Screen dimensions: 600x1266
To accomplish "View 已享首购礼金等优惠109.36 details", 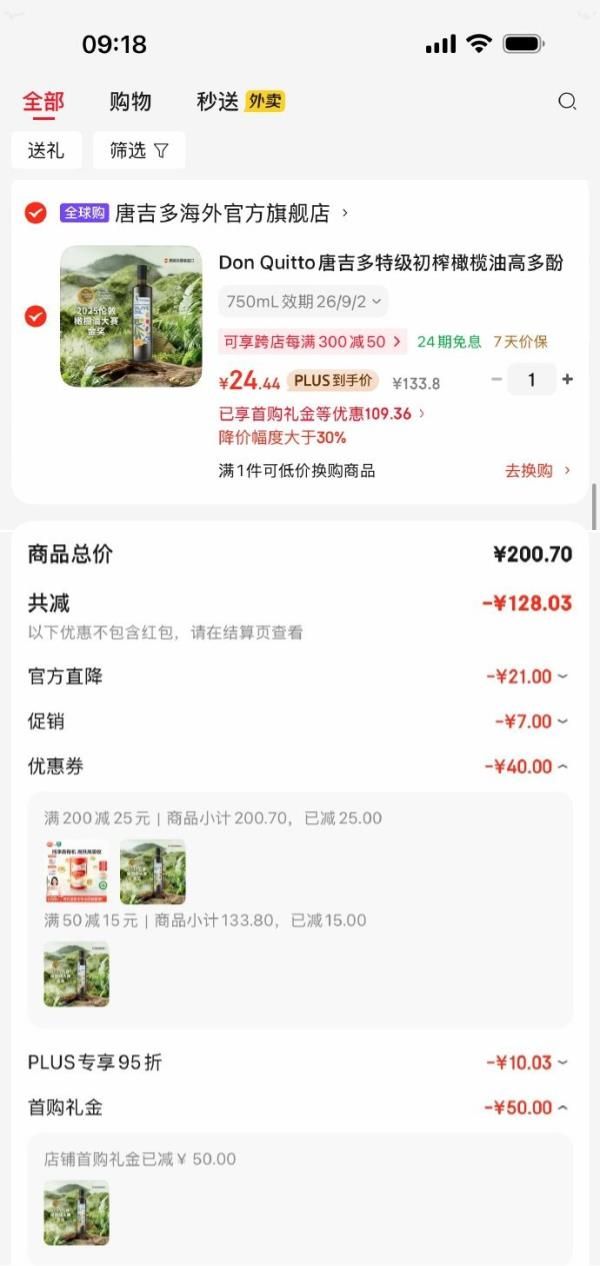I will point(322,413).
